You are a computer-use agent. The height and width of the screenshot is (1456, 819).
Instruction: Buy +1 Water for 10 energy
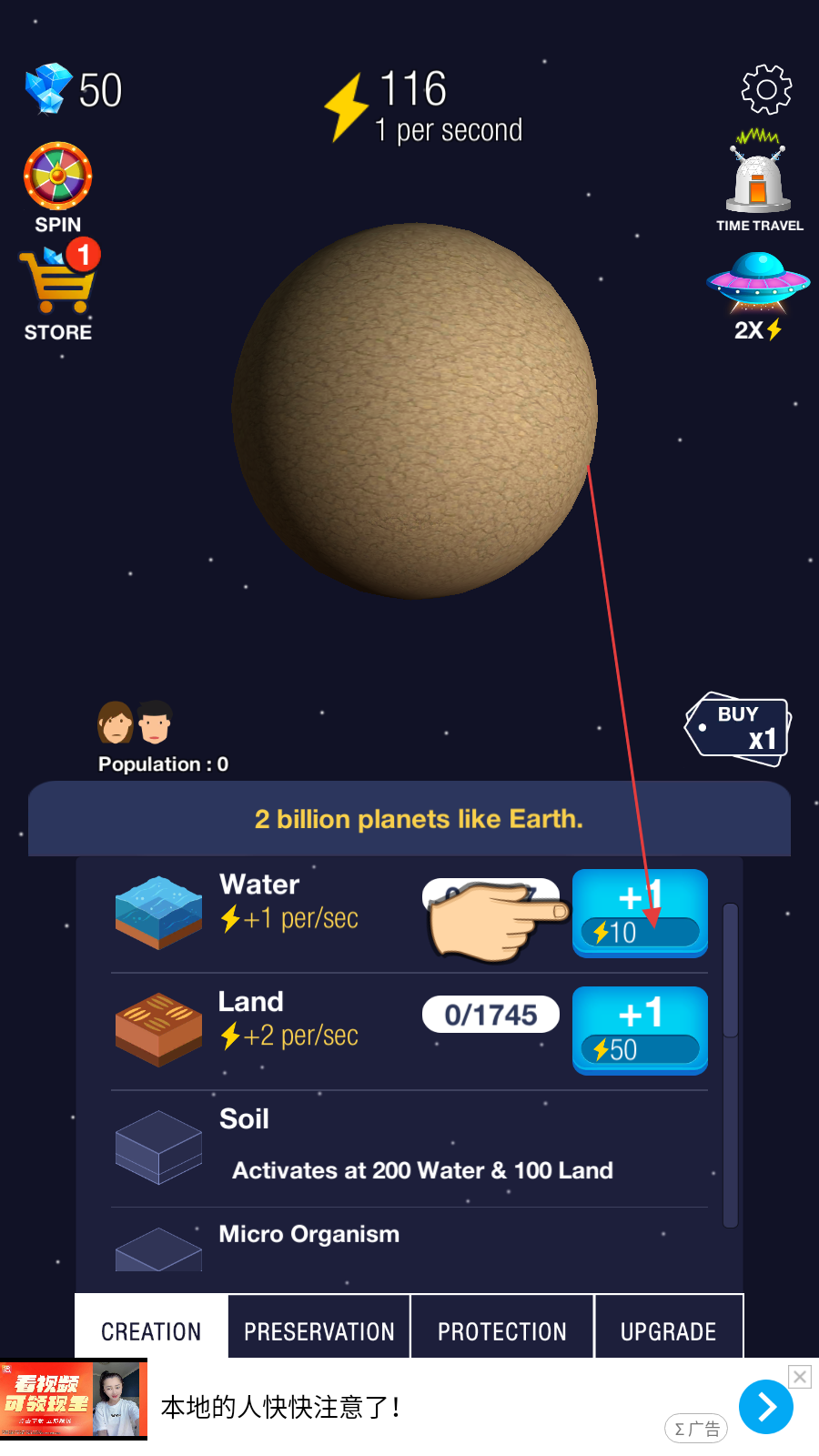(640, 913)
